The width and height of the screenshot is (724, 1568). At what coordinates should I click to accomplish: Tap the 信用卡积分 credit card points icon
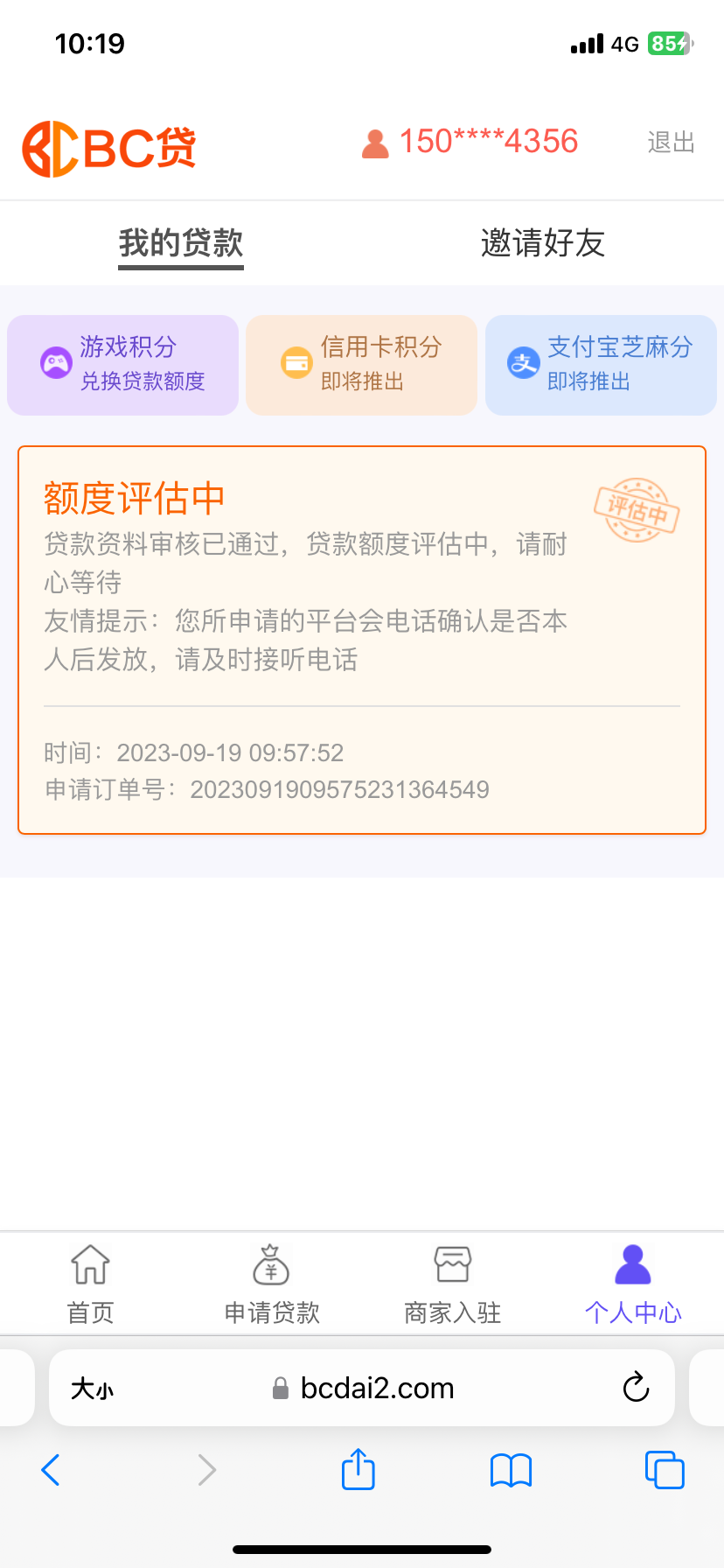[295, 360]
